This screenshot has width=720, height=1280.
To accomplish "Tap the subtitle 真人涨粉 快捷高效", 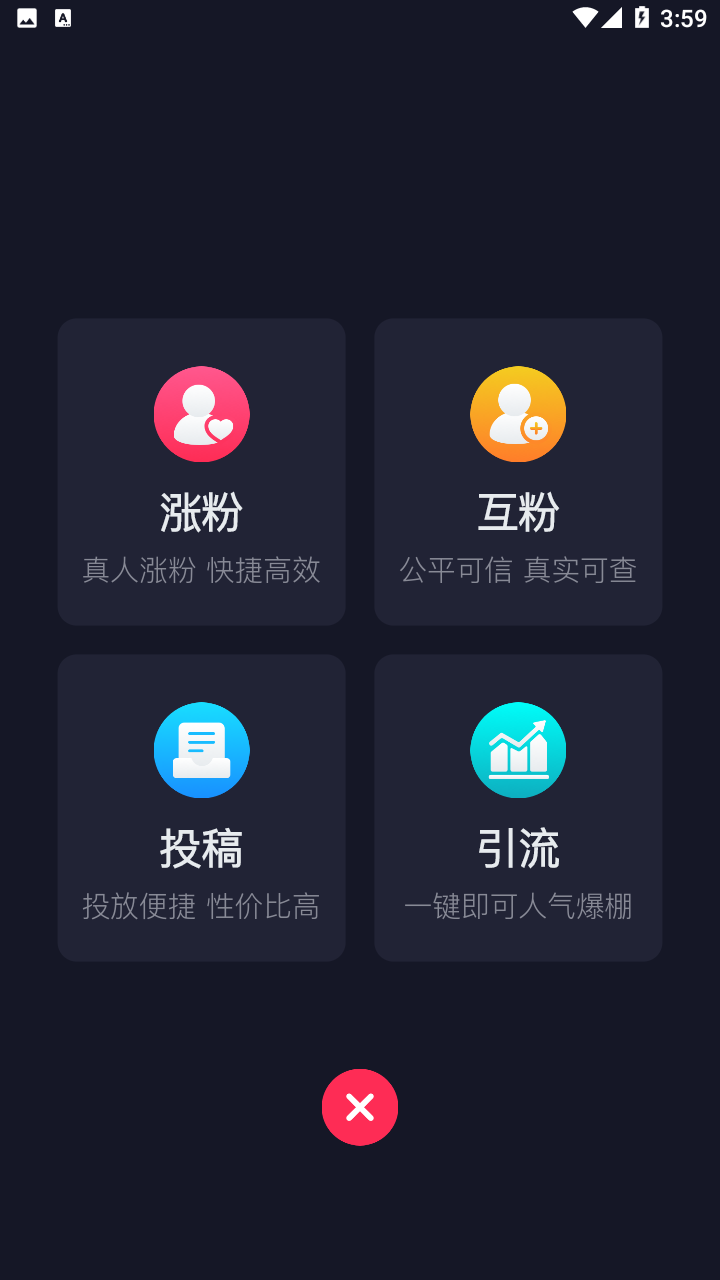I will [201, 569].
